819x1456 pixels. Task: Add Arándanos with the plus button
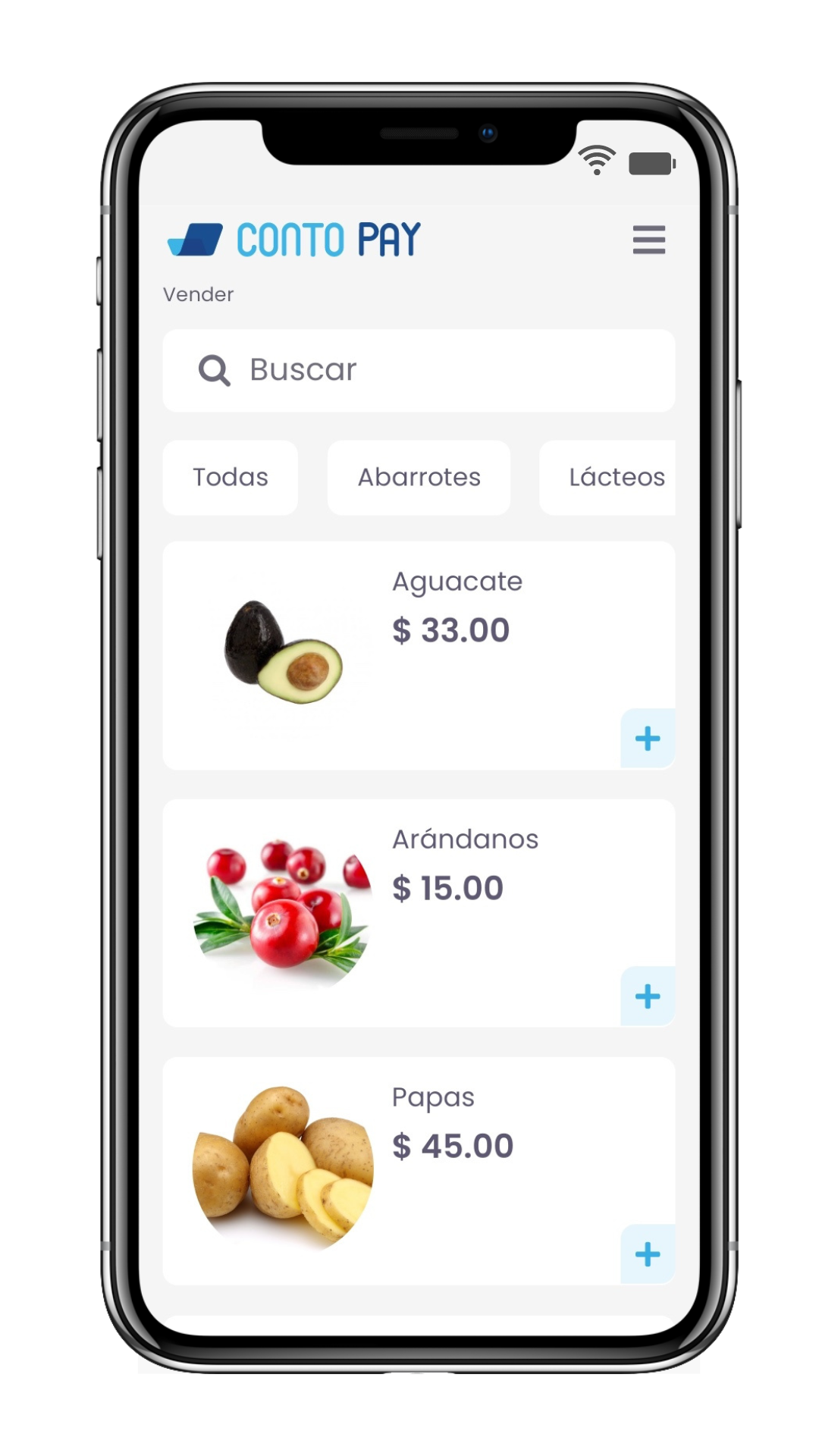click(x=647, y=996)
